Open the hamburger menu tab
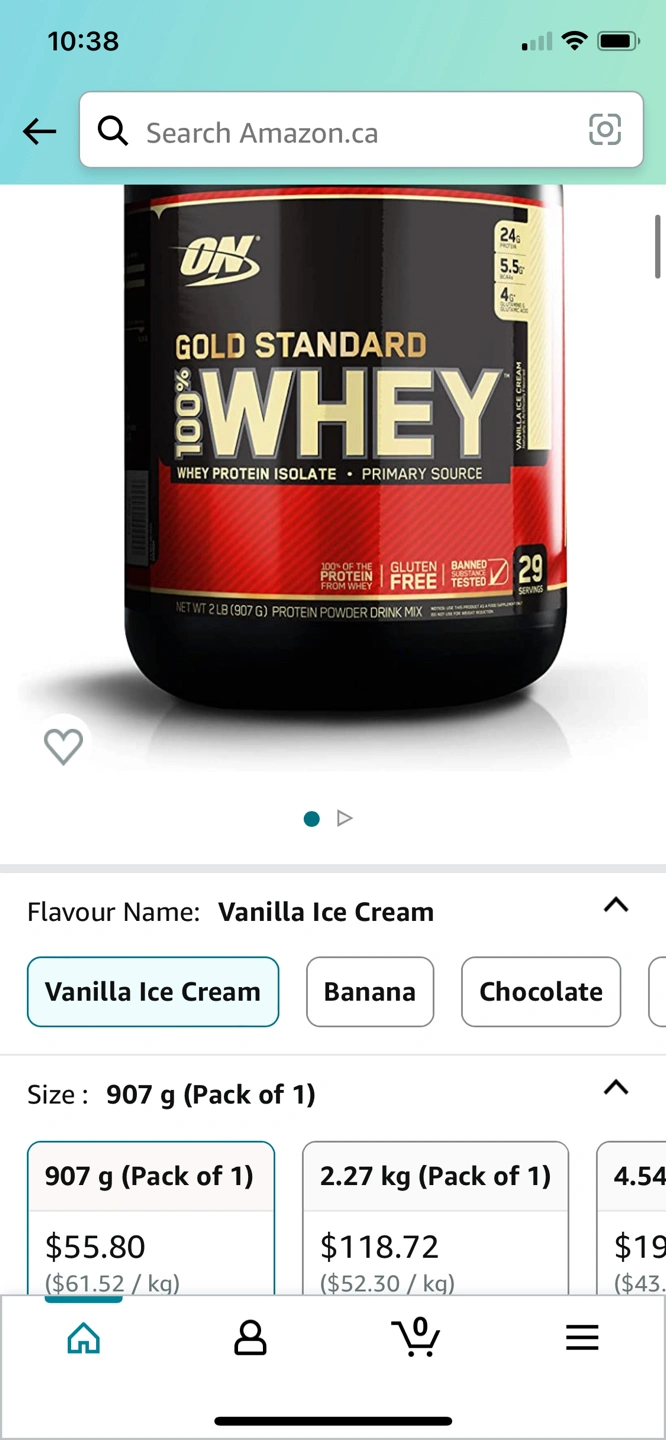The image size is (666, 1440). [582, 1337]
